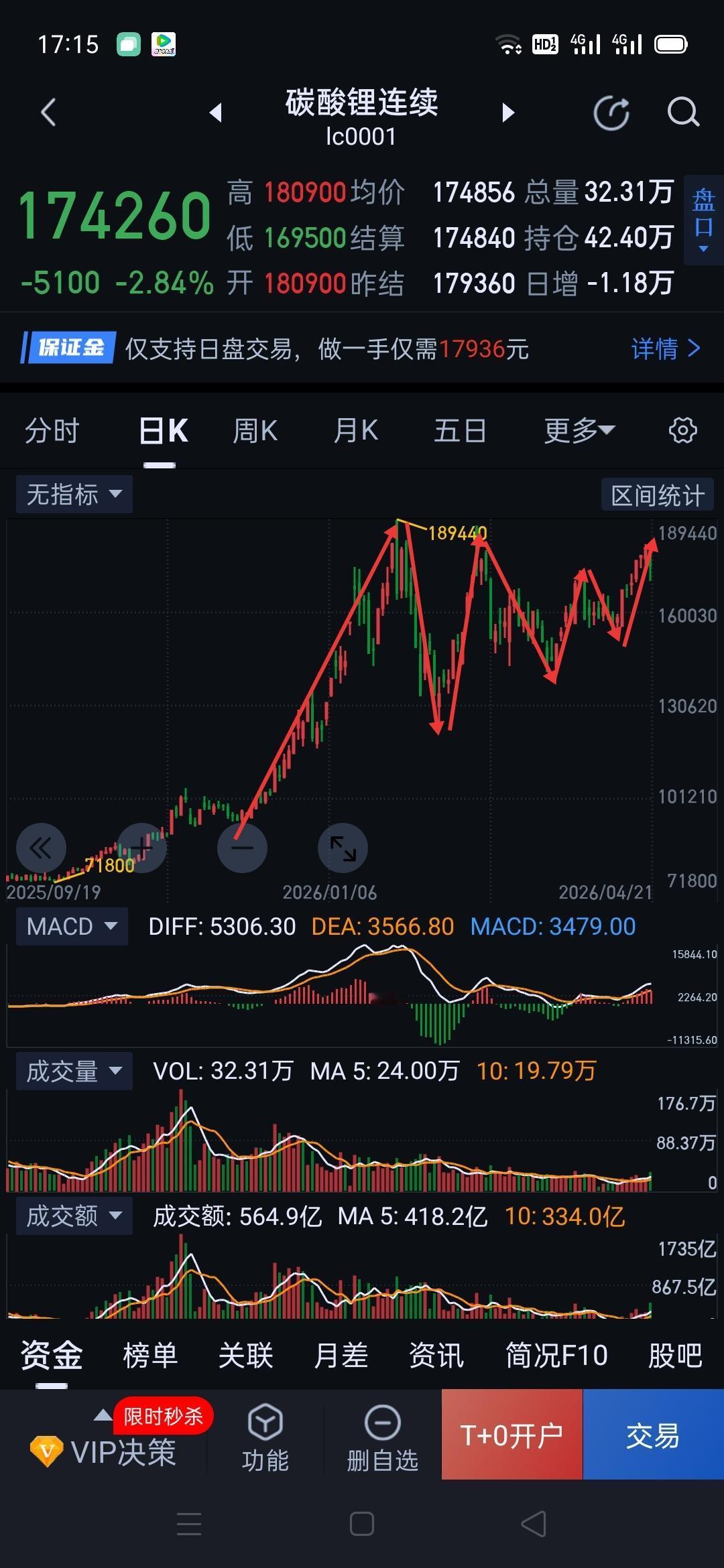Screen dimensions: 724x1568
Task: Open the MACD indicator selector
Action: [x=71, y=926]
